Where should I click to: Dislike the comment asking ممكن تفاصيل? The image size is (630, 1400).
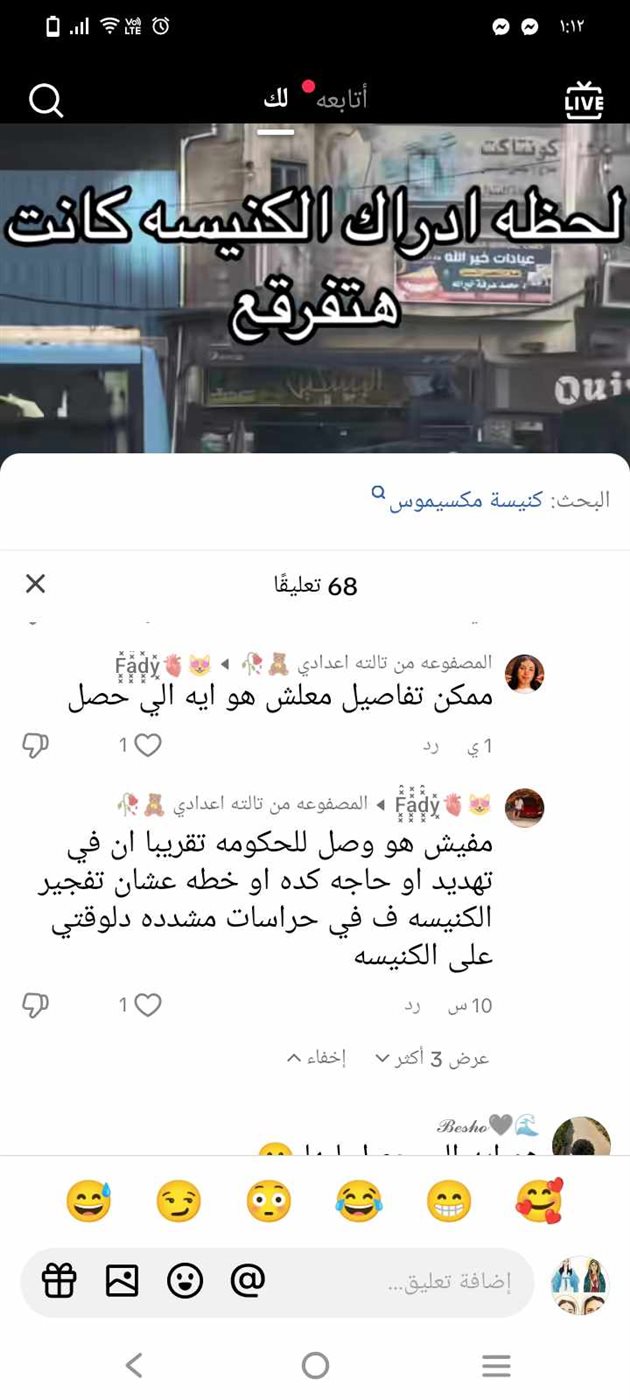(36, 745)
